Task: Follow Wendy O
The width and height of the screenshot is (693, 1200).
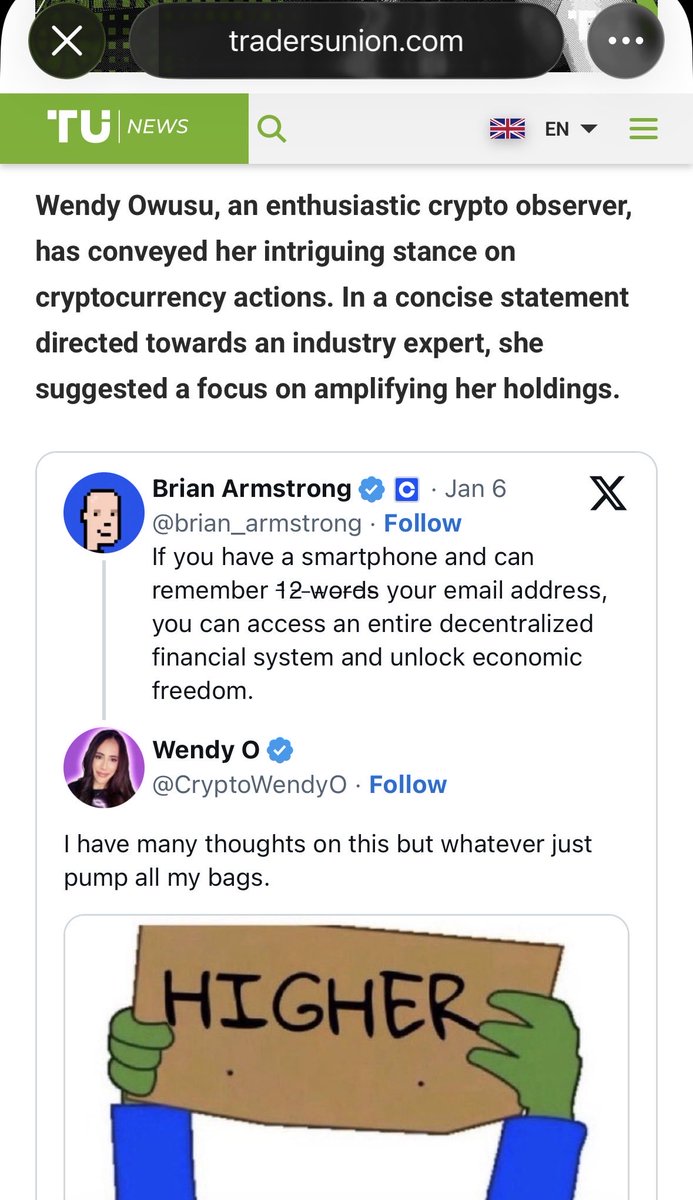Action: pos(407,785)
